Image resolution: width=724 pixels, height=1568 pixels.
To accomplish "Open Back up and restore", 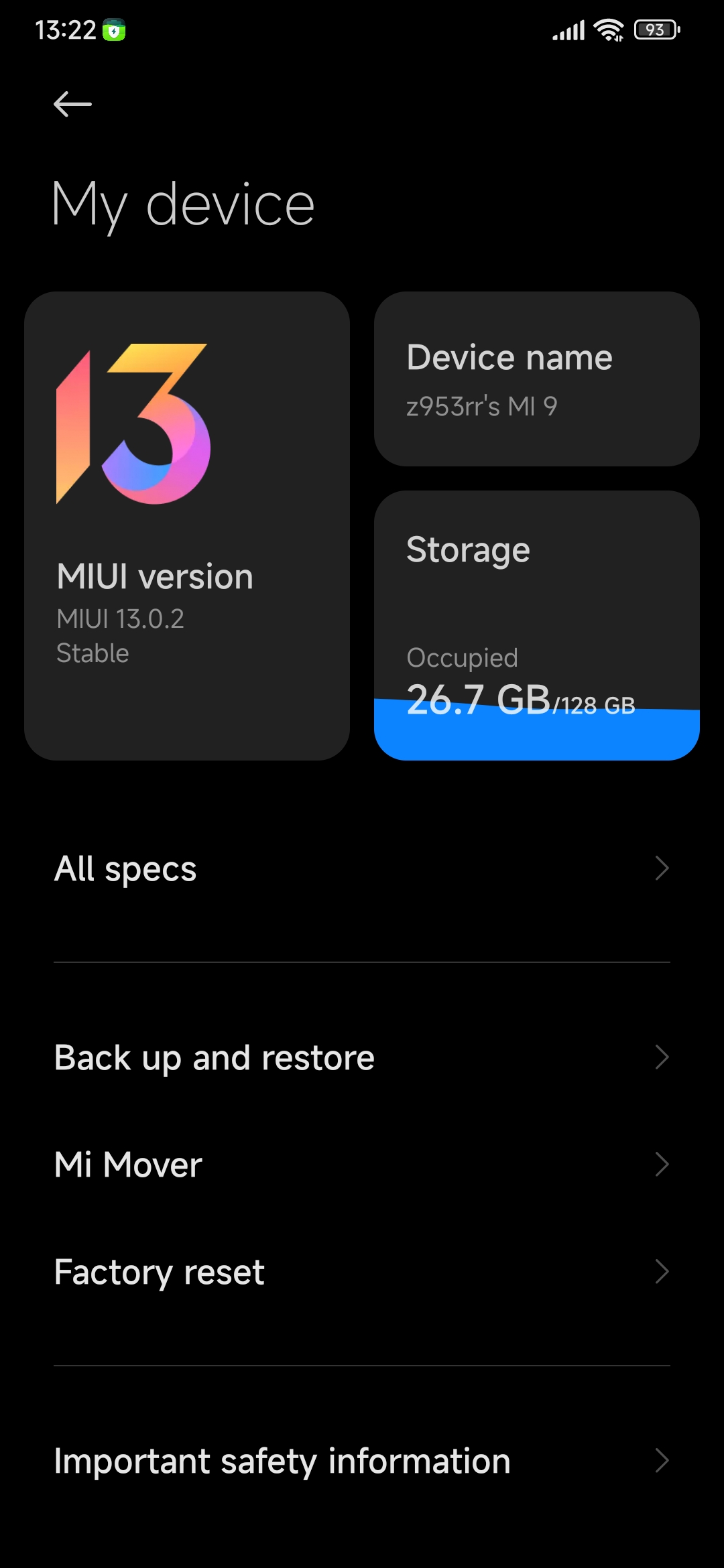I will point(362,1057).
